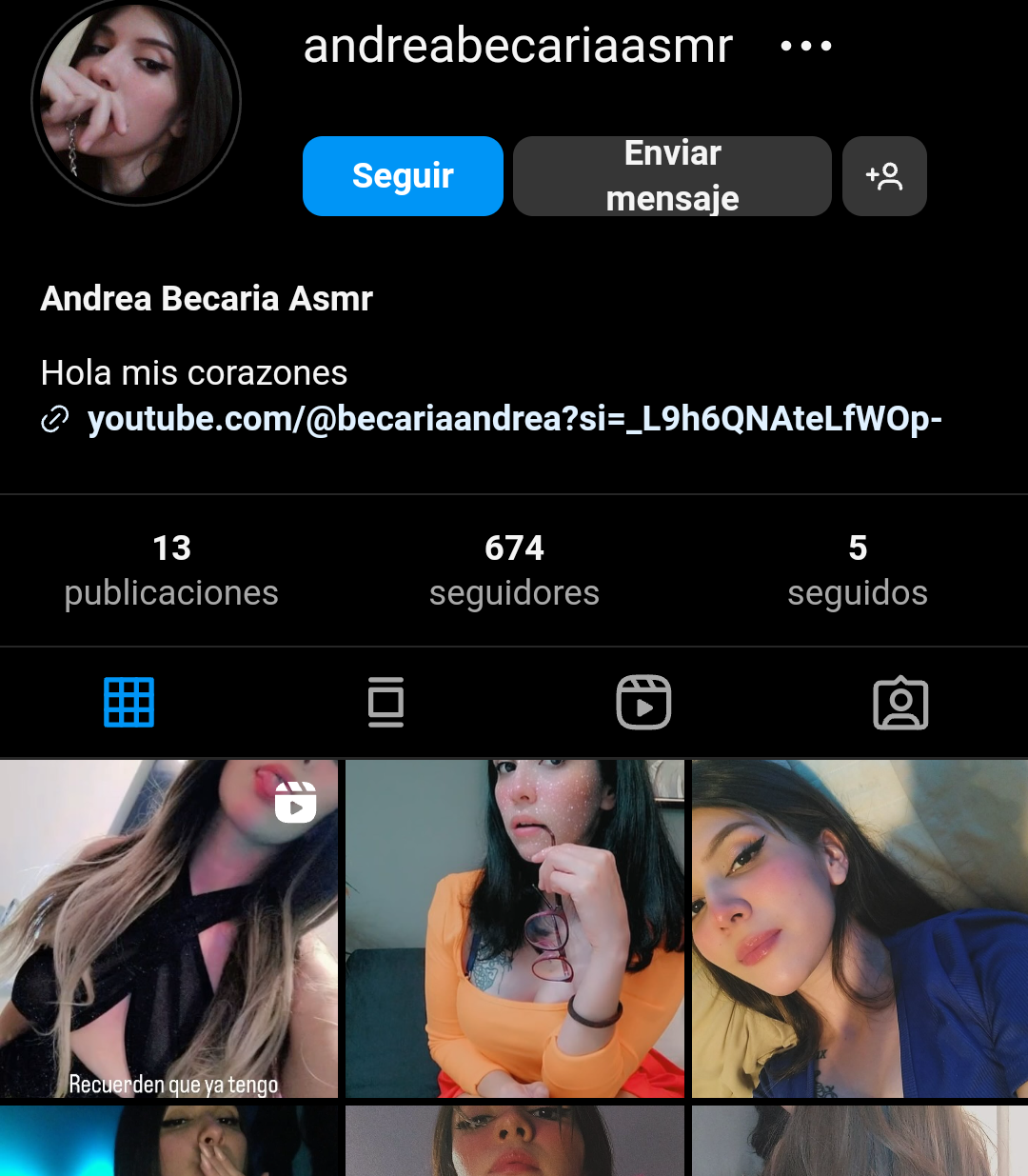Open the post with the blue top
The width and height of the screenshot is (1028, 1176).
[860, 928]
